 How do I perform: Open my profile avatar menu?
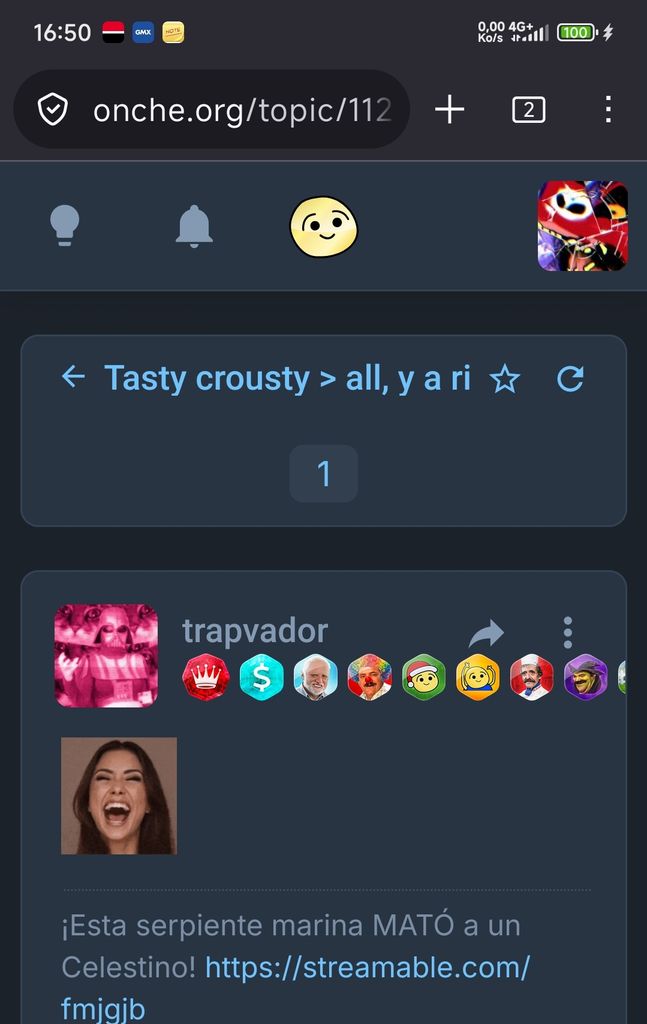pos(582,226)
